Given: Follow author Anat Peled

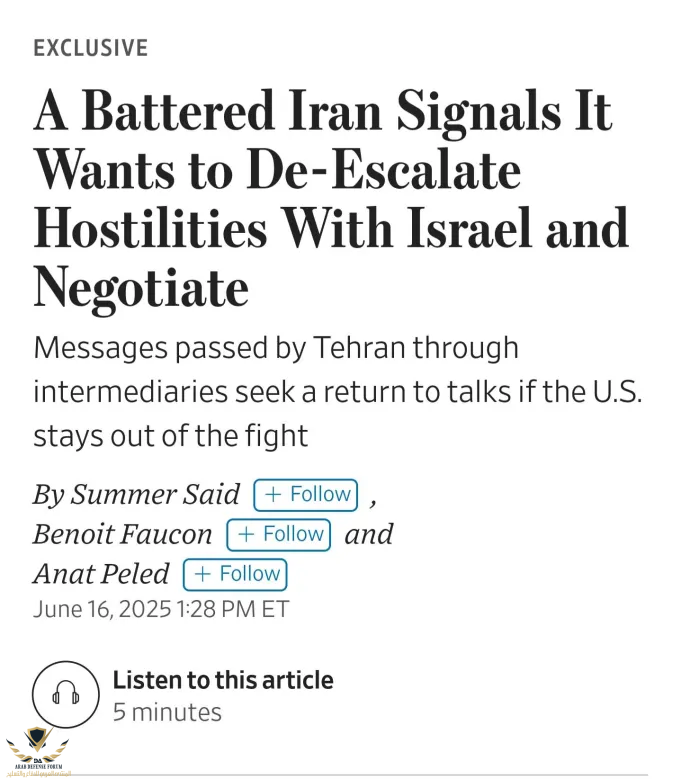Looking at the screenshot, I should pyautogui.click(x=235, y=574).
